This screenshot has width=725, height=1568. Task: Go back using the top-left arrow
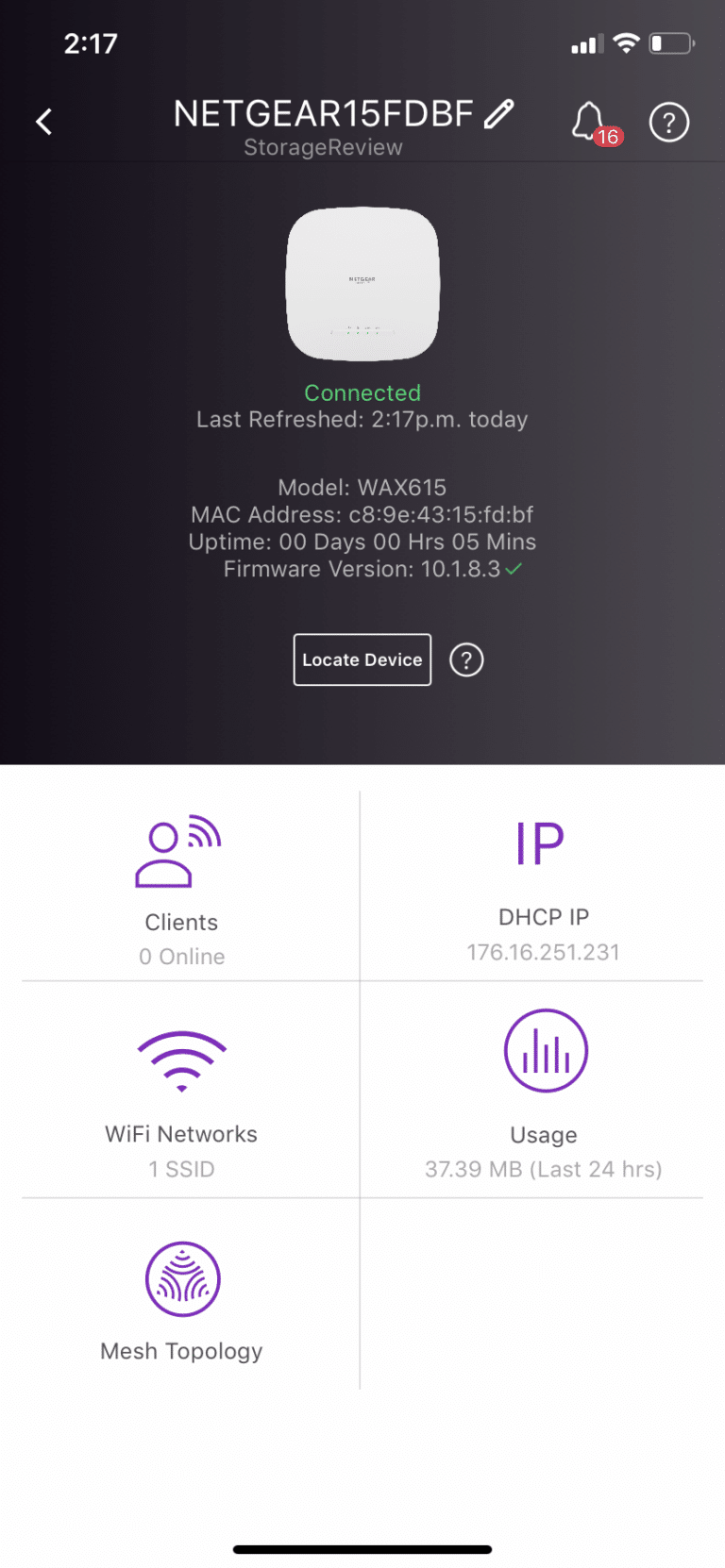coord(44,122)
